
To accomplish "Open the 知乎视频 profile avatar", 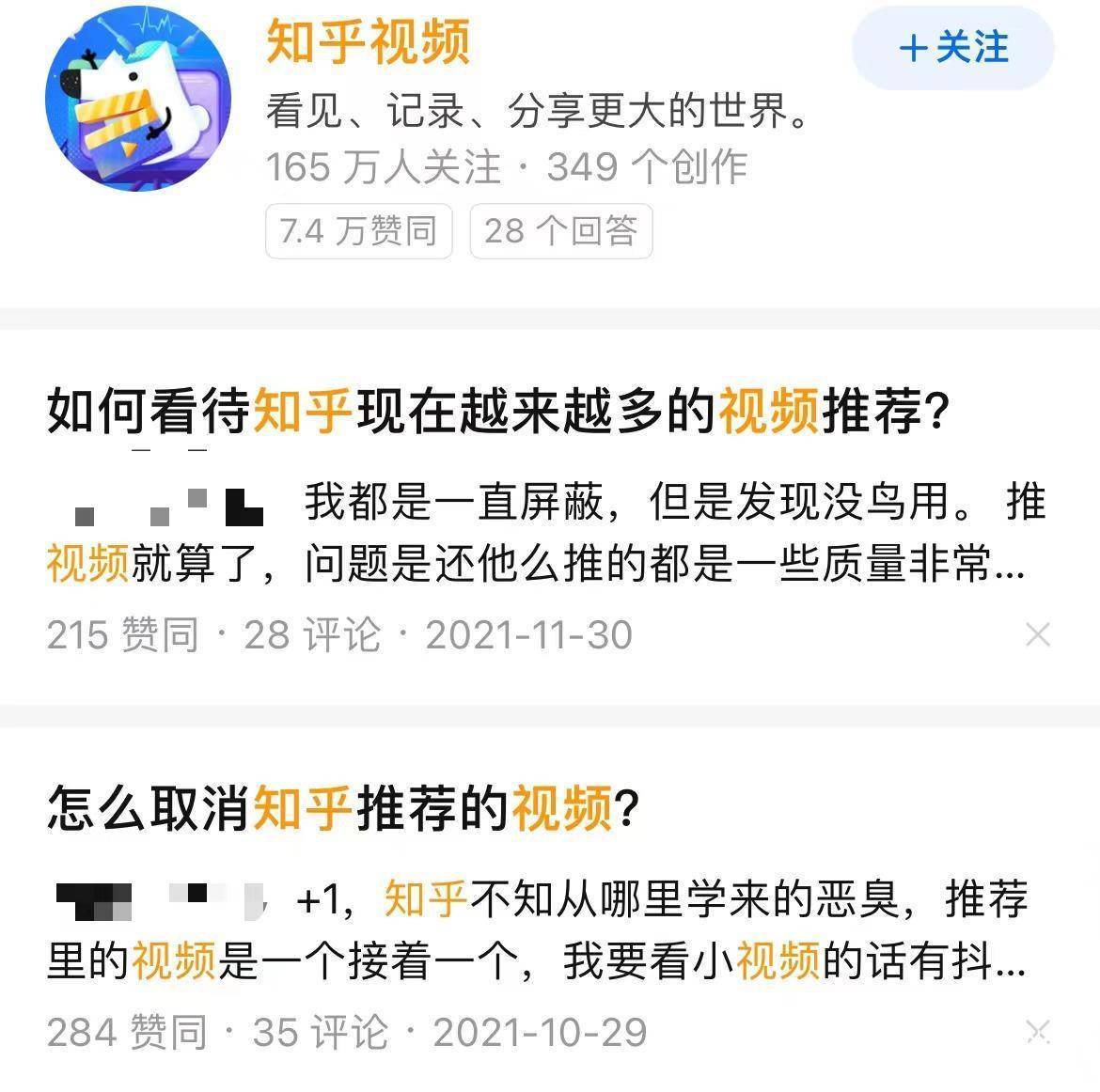I will tap(136, 99).
